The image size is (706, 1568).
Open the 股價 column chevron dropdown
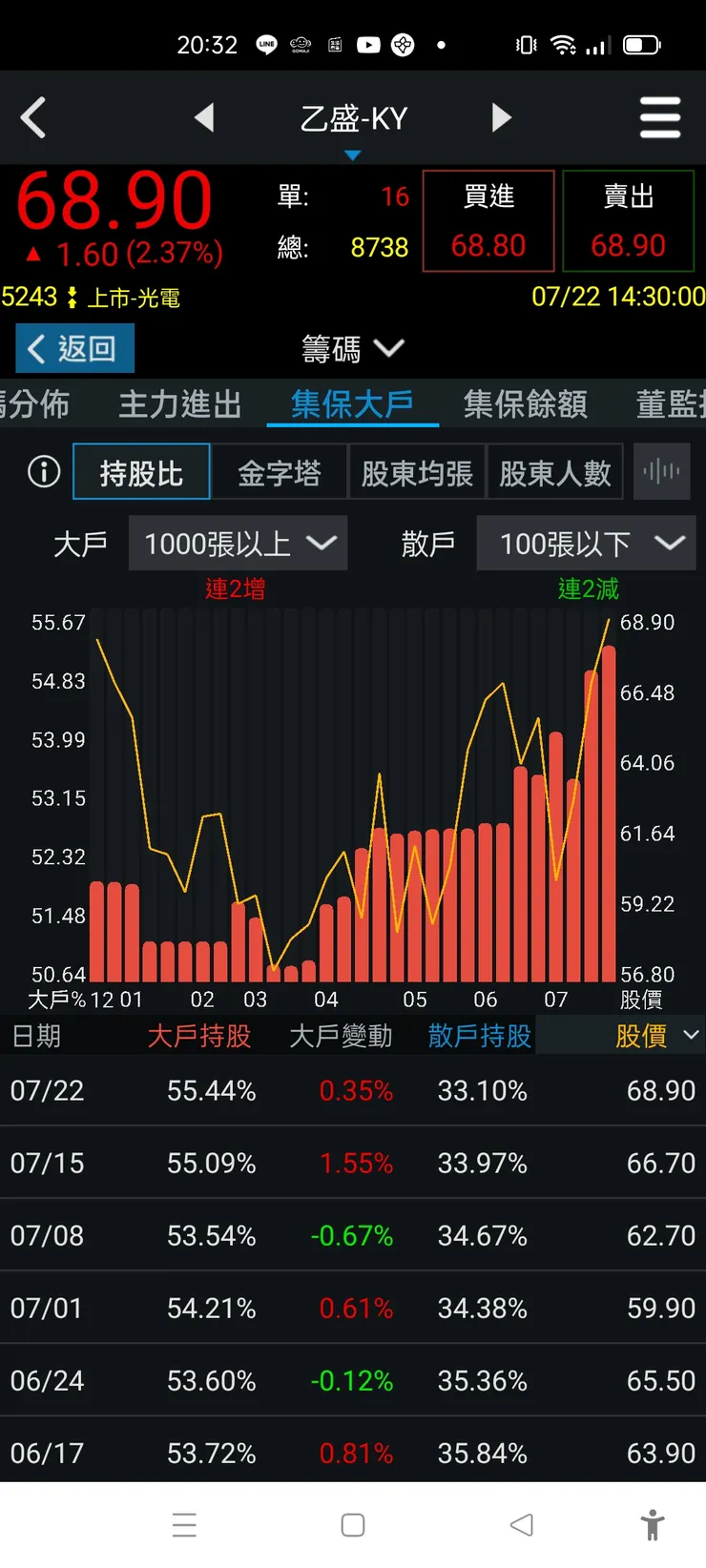[x=692, y=1036]
